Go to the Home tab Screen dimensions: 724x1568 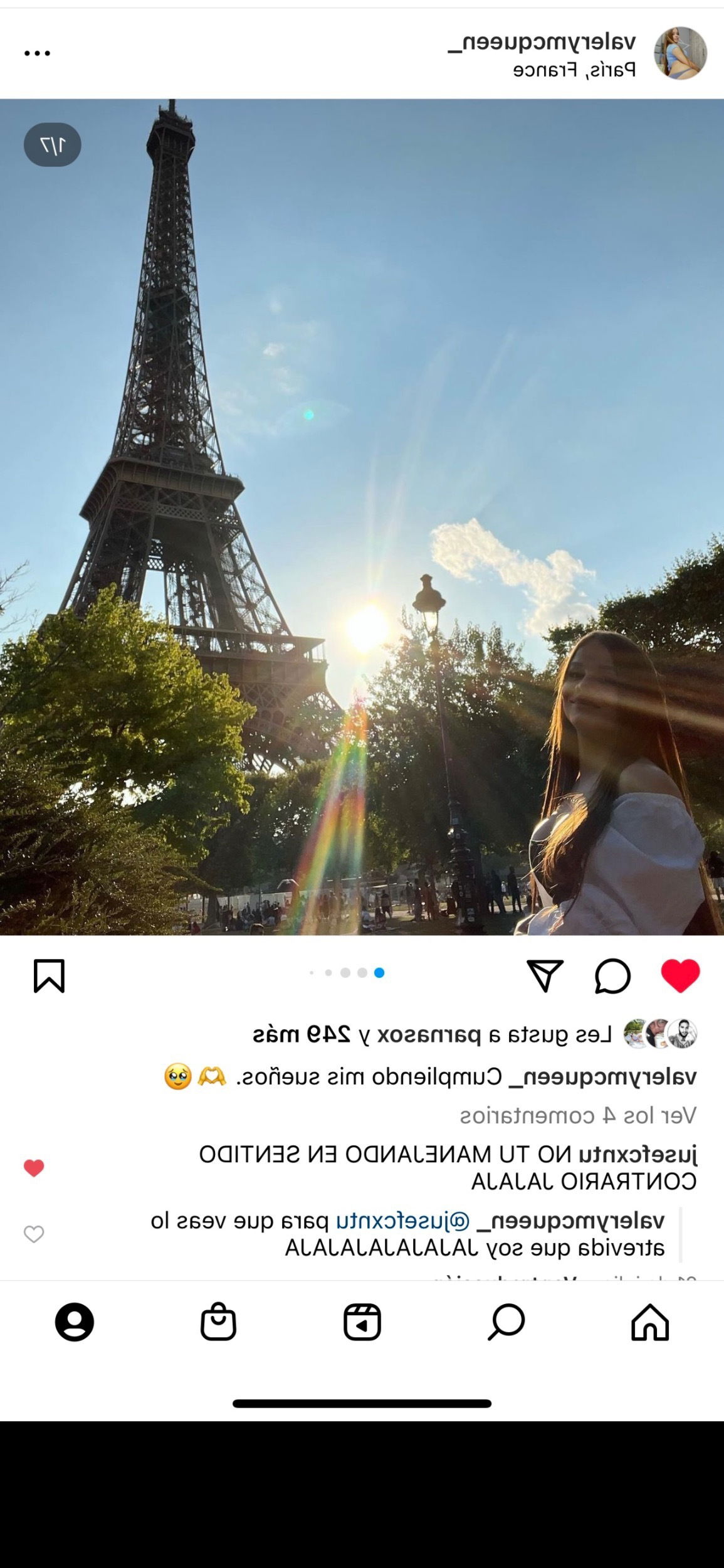649,1322
